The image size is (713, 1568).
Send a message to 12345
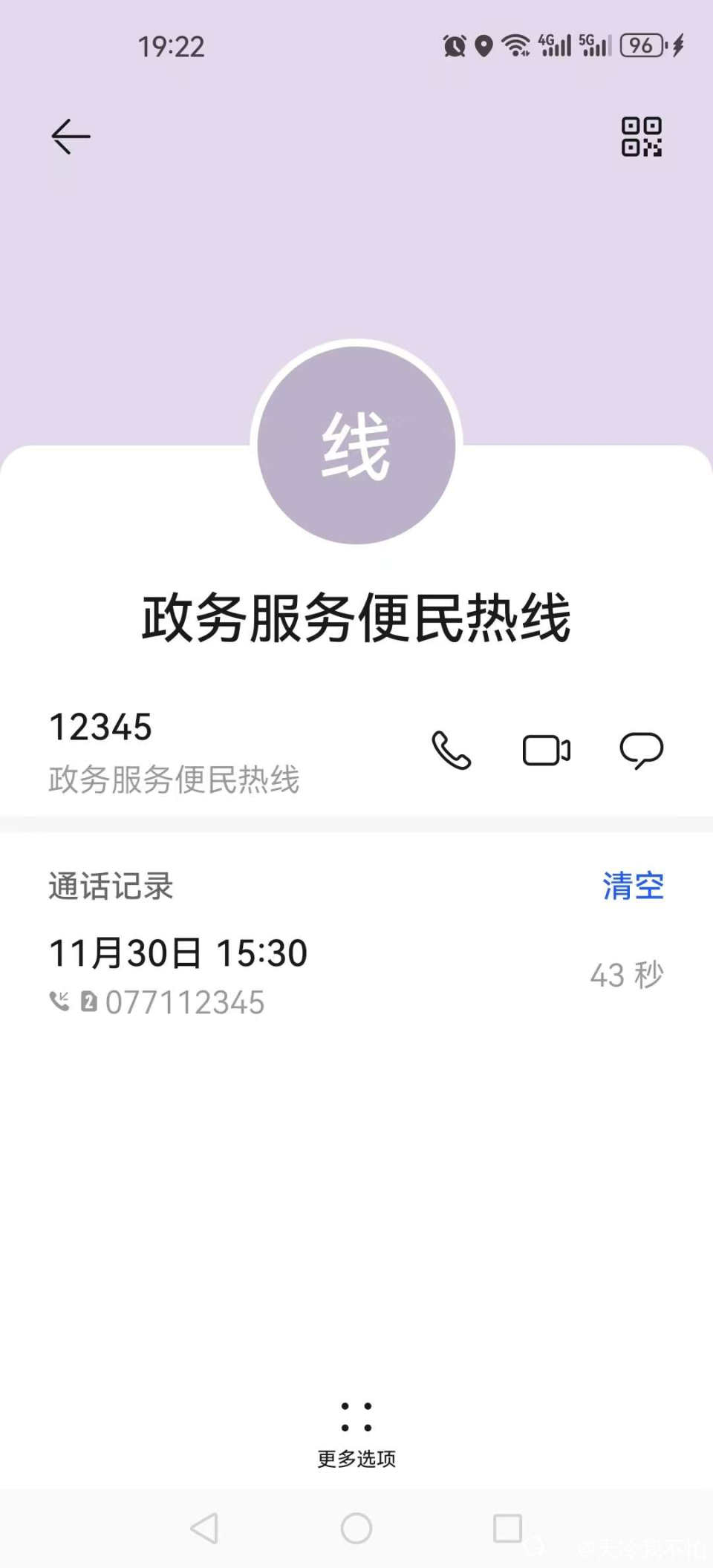642,750
